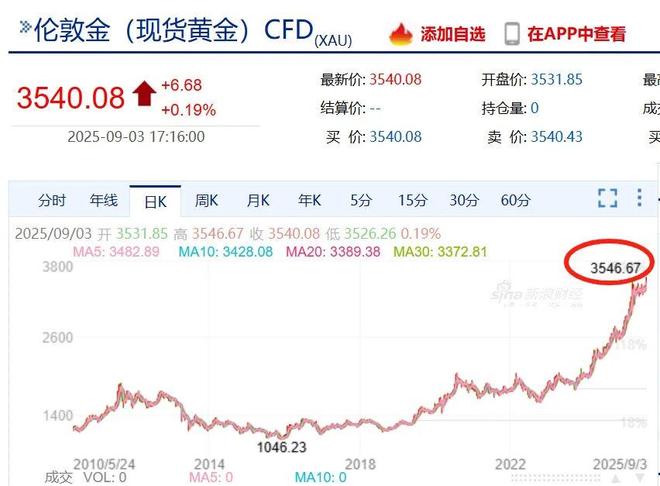Image resolution: width=660 pixels, height=486 pixels.
Task: Select the 60分 interval tab
Action: (516, 200)
